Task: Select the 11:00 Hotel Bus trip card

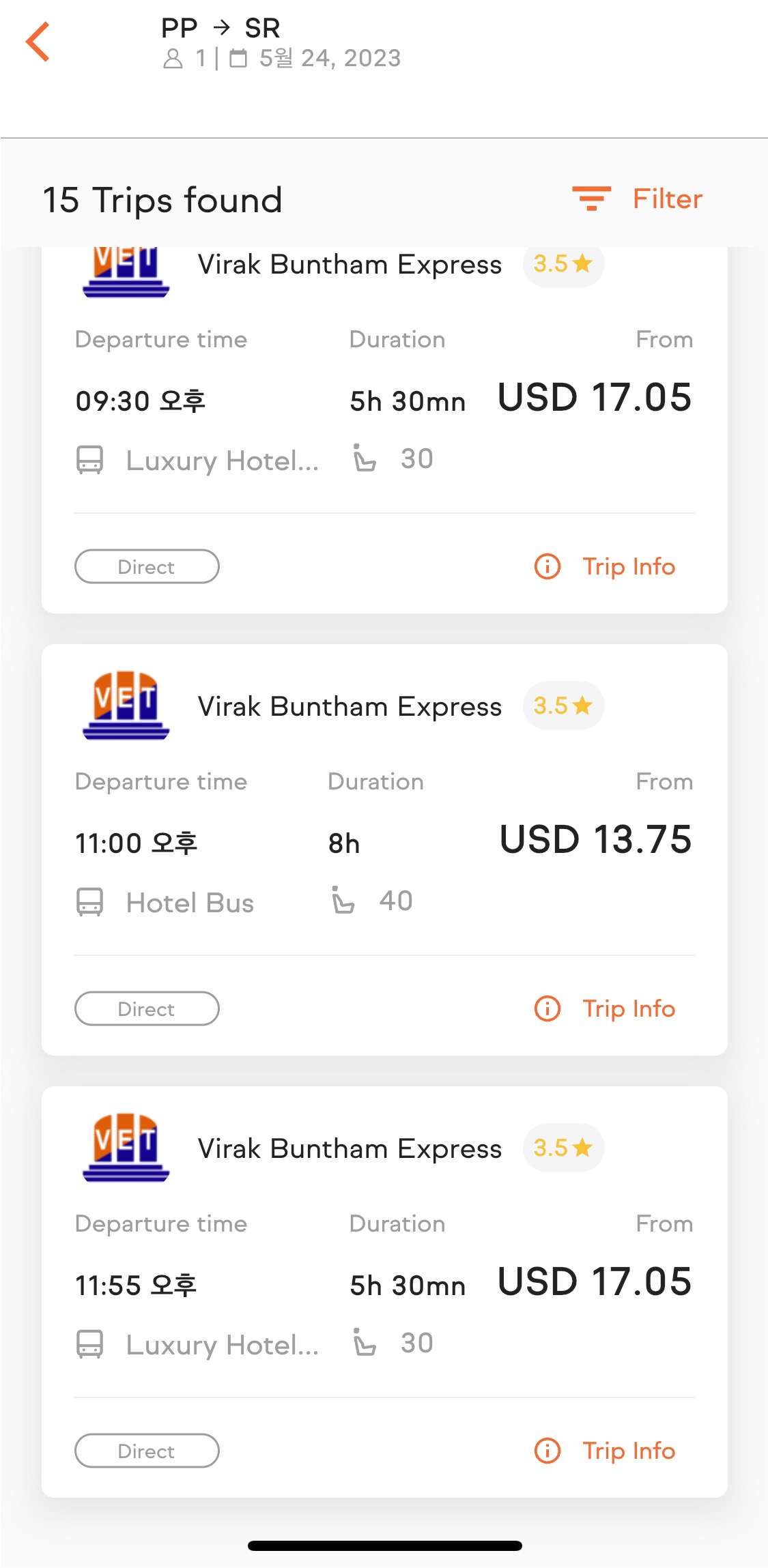Action: click(384, 850)
